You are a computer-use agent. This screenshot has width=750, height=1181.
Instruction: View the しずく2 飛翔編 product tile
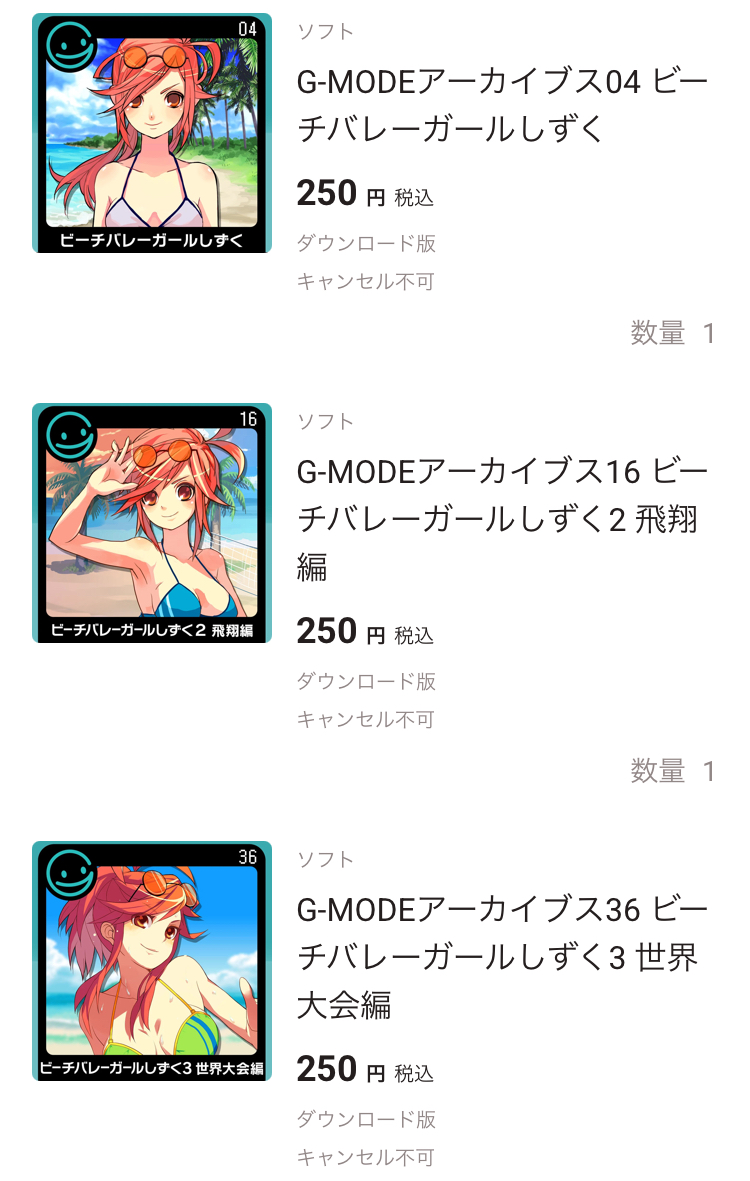pos(152,523)
